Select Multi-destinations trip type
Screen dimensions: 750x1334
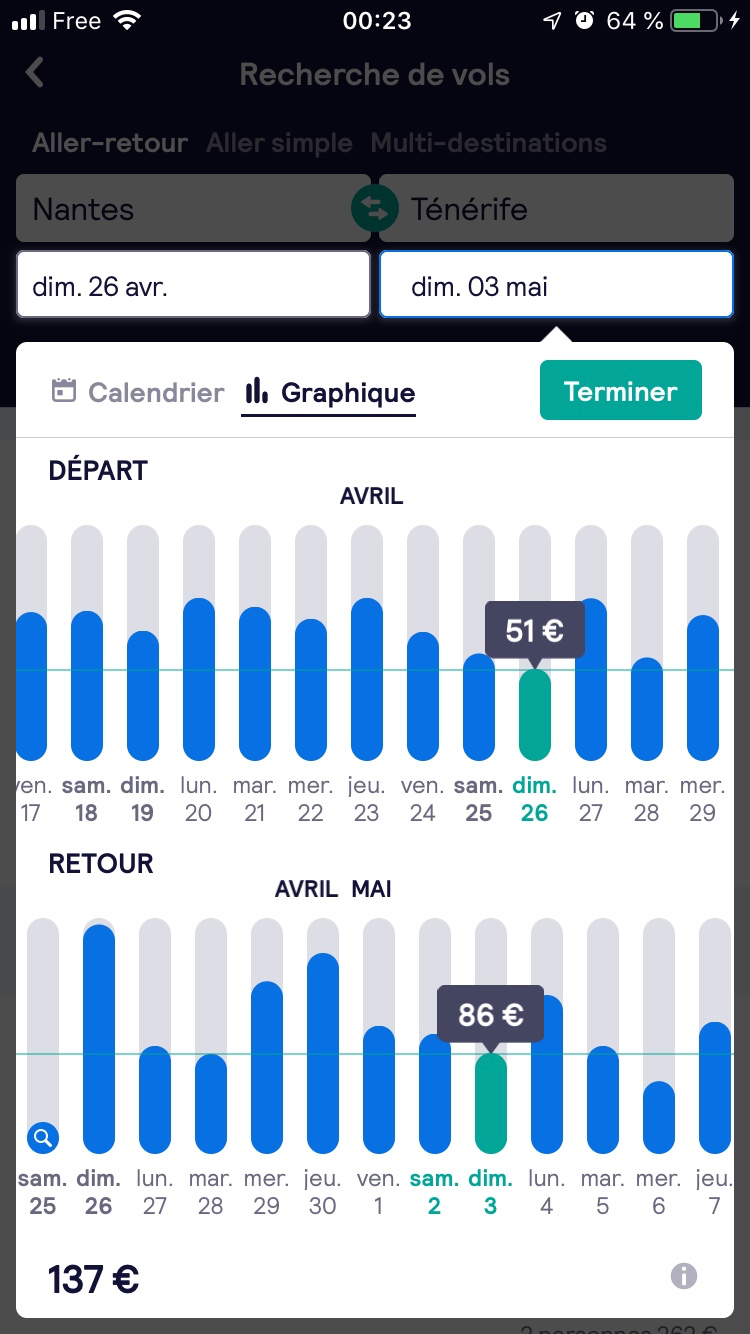tap(488, 143)
